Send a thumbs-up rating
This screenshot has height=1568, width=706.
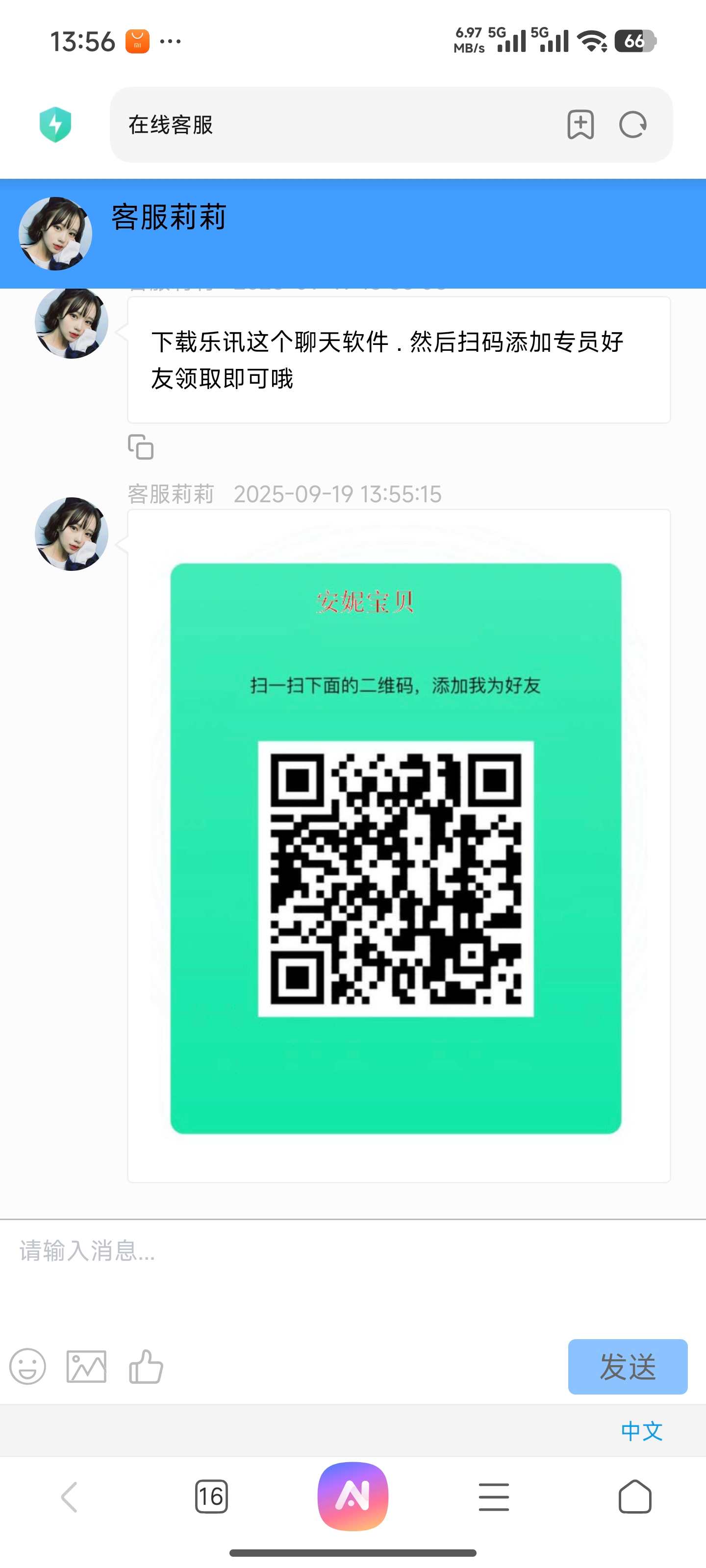[146, 1366]
